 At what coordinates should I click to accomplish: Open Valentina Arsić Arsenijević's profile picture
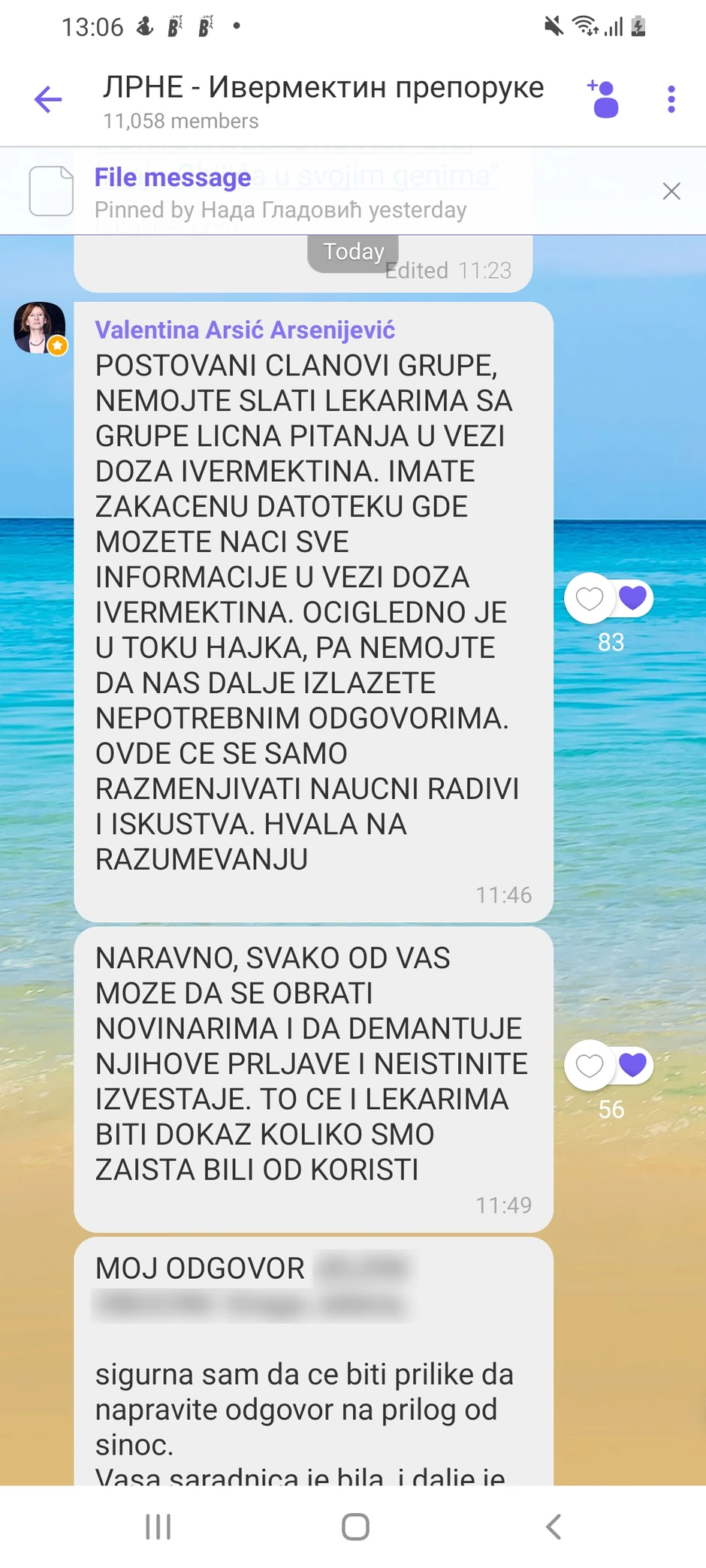coord(40,327)
